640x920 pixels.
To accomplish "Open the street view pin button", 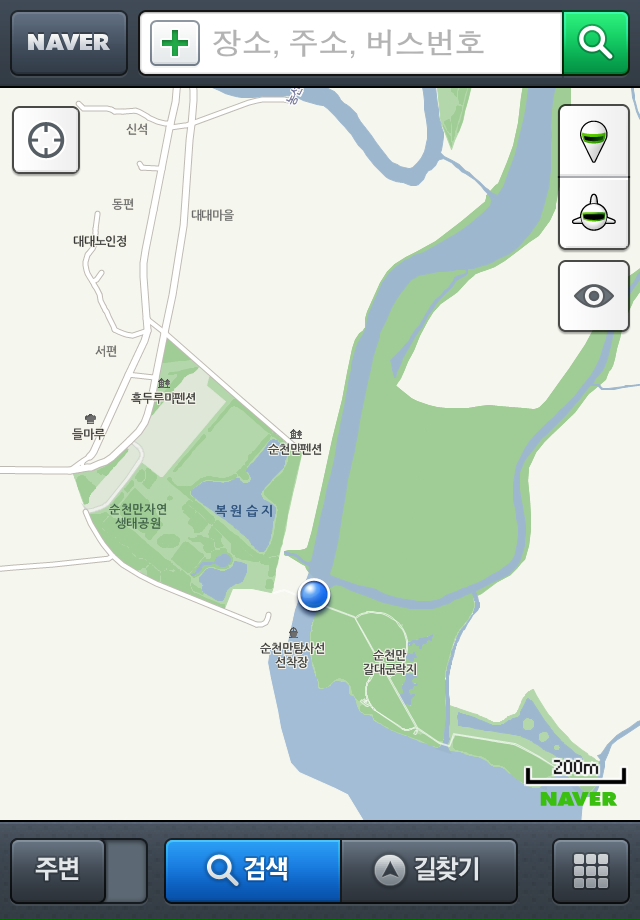I will [594, 141].
